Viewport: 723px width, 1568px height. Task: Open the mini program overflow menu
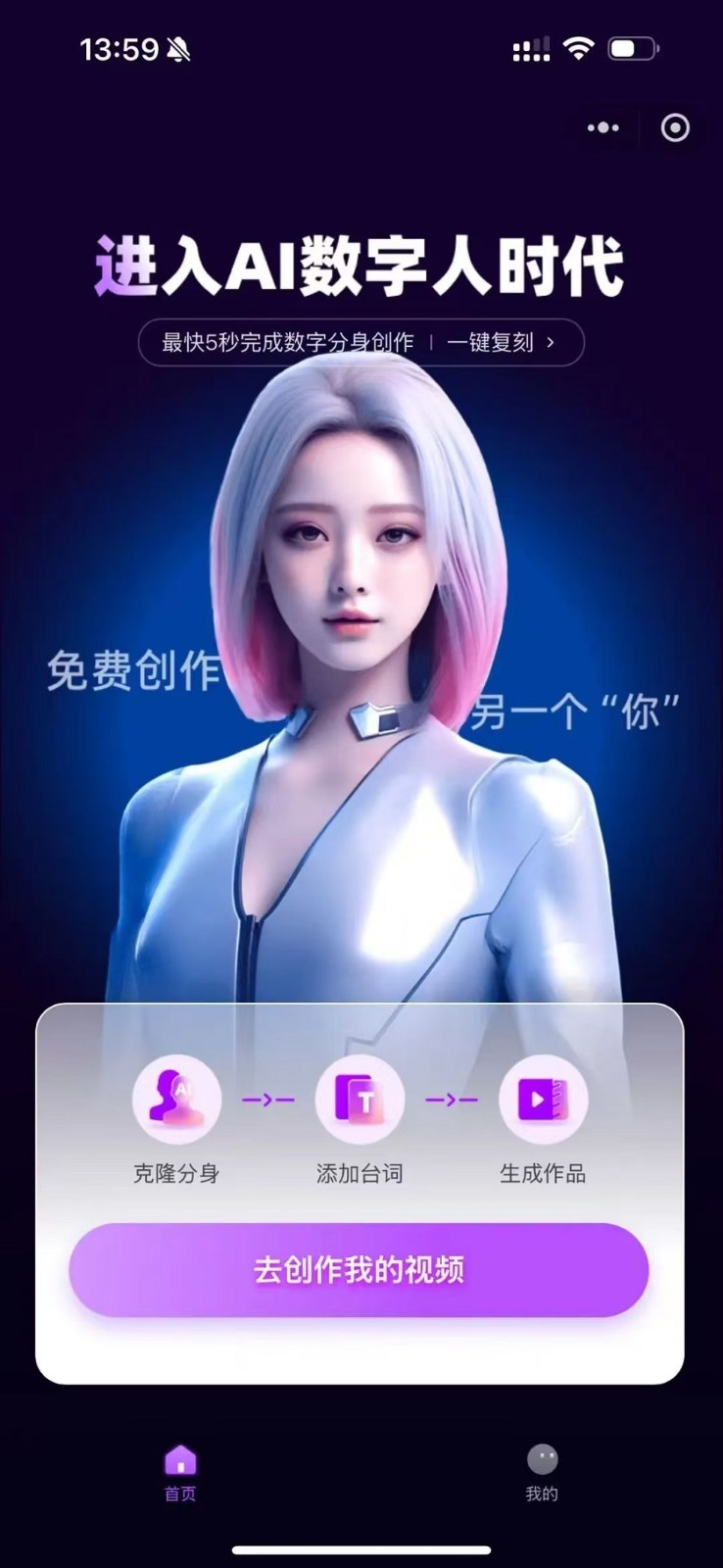602,127
